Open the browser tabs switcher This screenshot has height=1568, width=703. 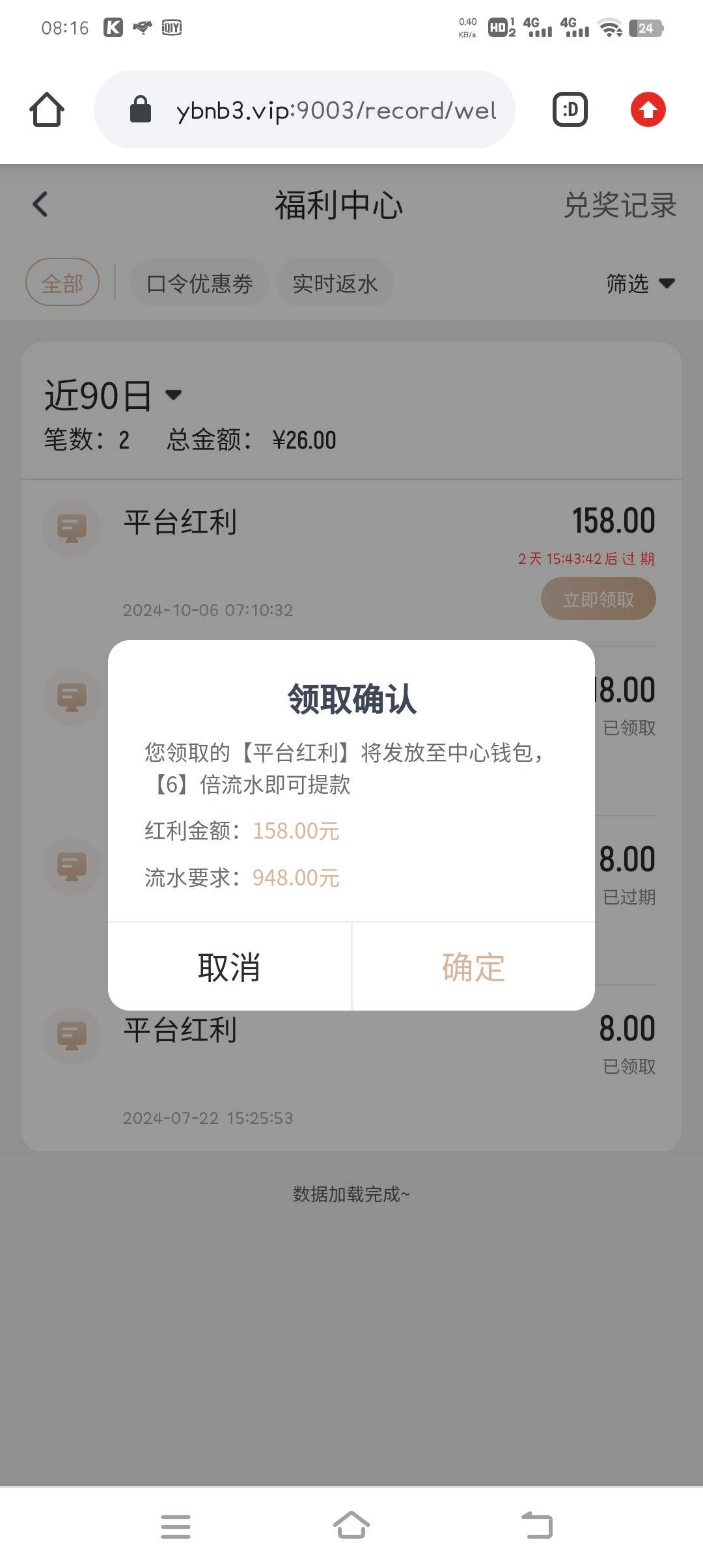[x=570, y=109]
